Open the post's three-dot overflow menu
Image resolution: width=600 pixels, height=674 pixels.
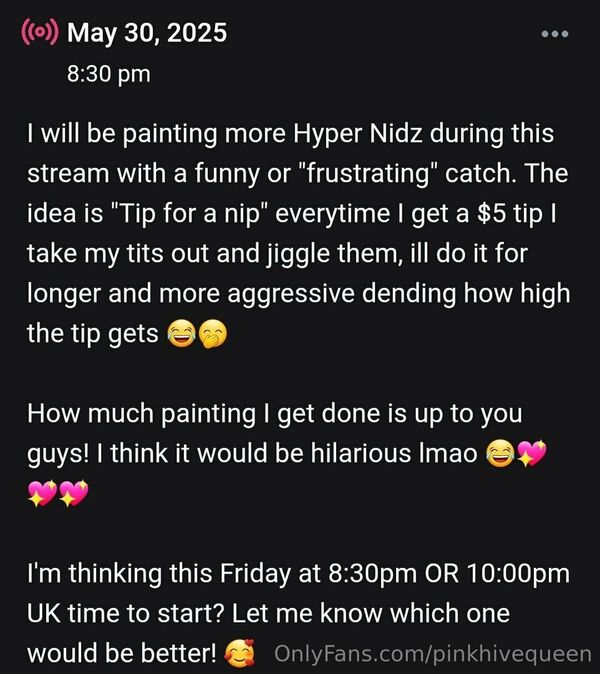[x=554, y=34]
